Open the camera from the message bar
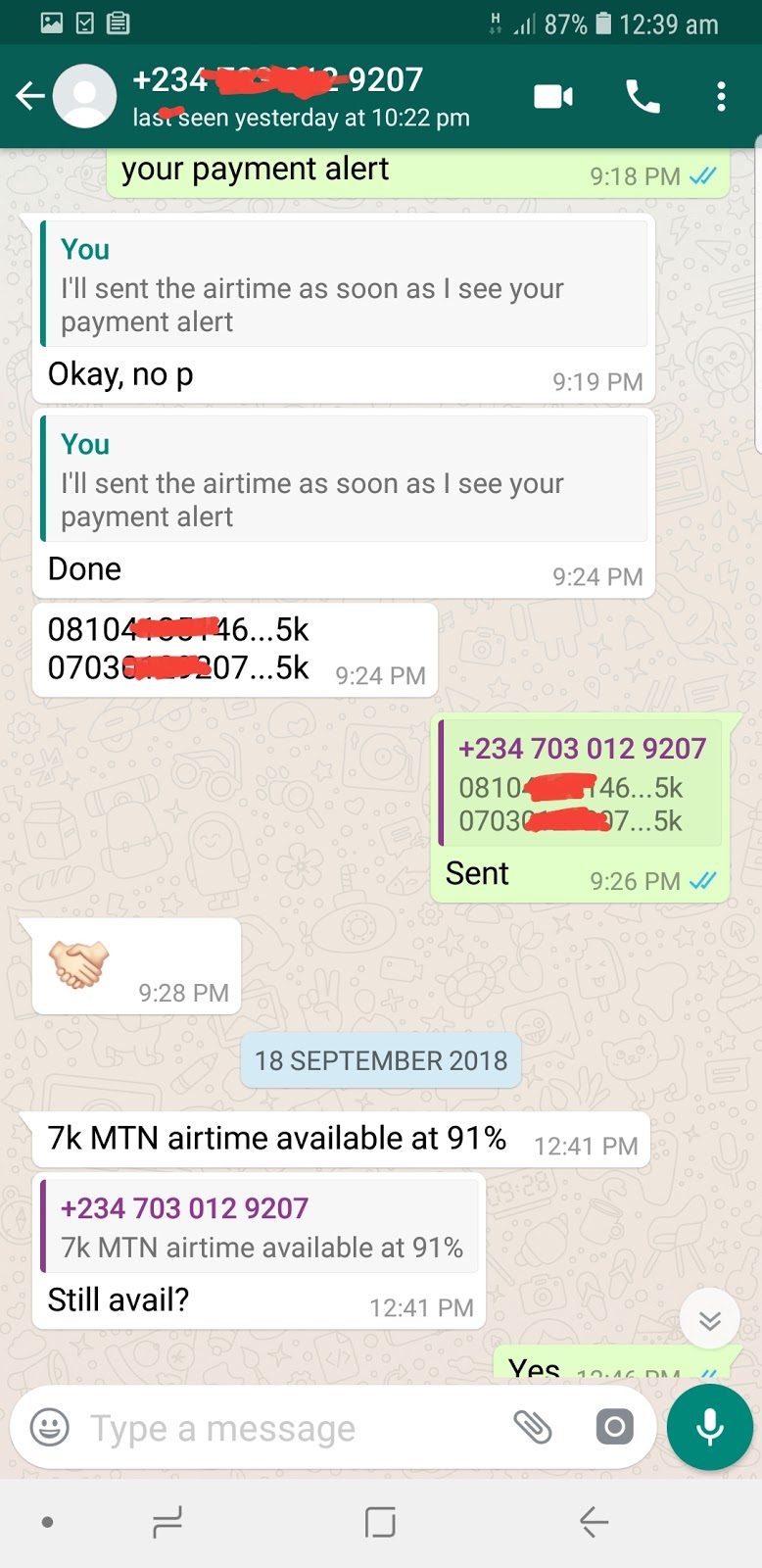762x1568 pixels. tap(615, 1428)
